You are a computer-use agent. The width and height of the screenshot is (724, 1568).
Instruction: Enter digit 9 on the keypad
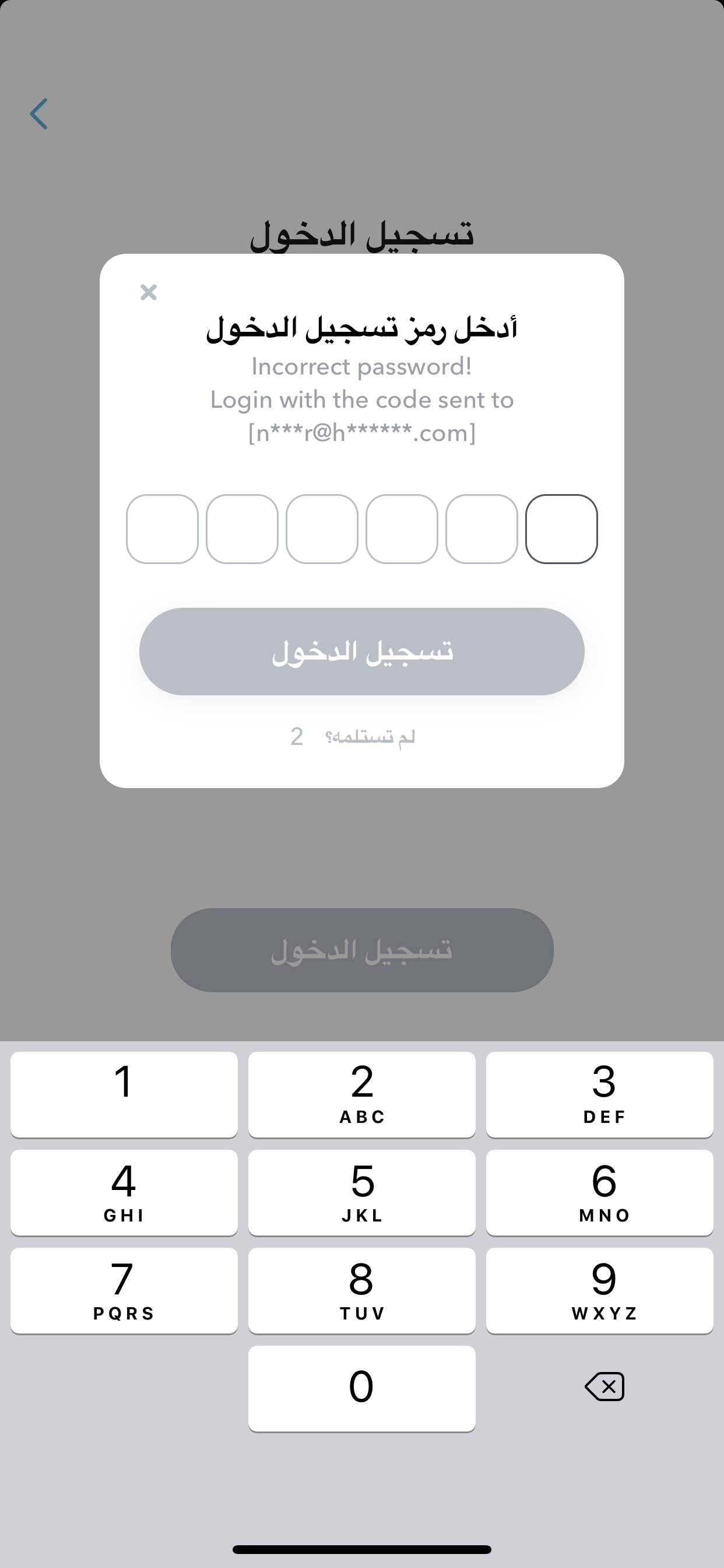600,1290
